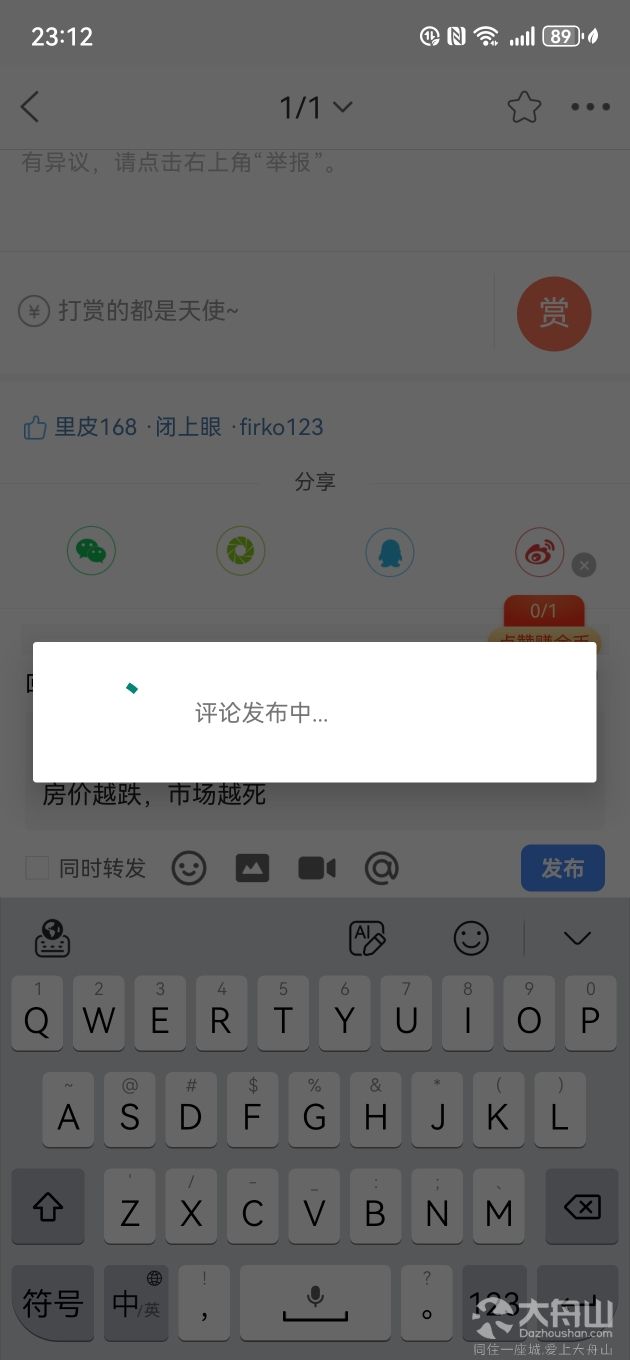The height and width of the screenshot is (1360, 630).
Task: Go back with the top-left arrow
Action: click(30, 107)
